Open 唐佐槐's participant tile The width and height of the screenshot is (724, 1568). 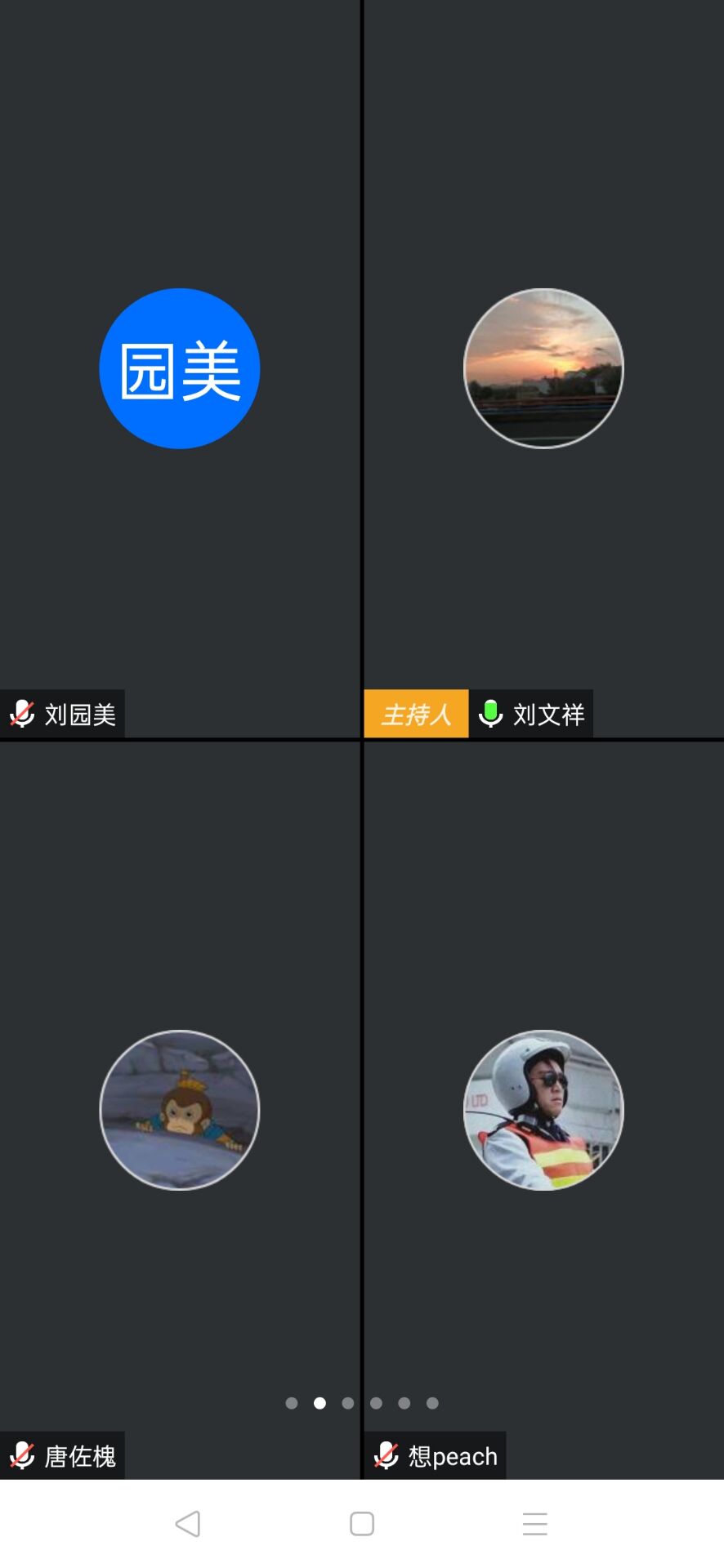(x=180, y=1110)
